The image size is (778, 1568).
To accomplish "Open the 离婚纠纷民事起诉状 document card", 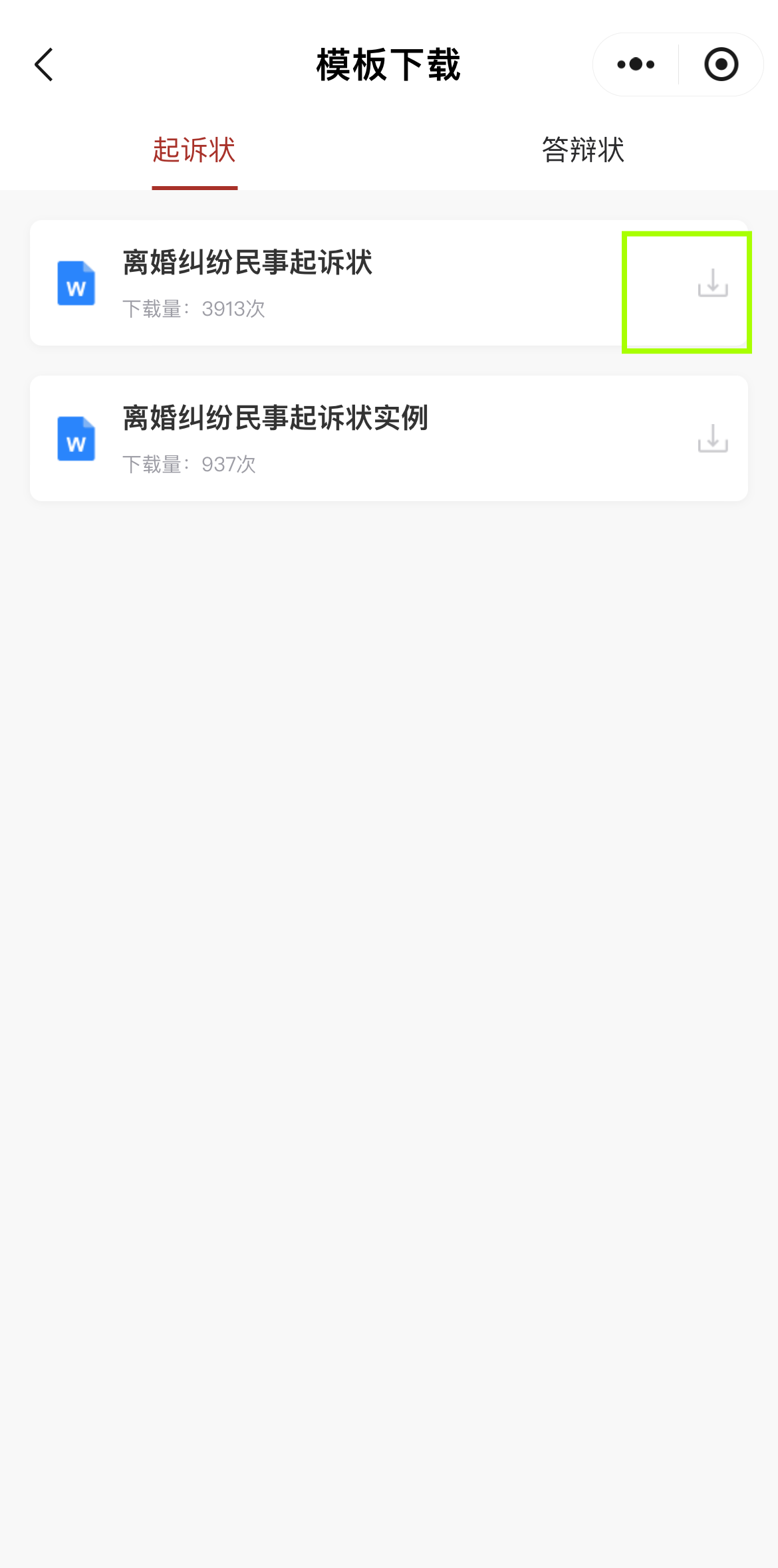I will point(389,282).
